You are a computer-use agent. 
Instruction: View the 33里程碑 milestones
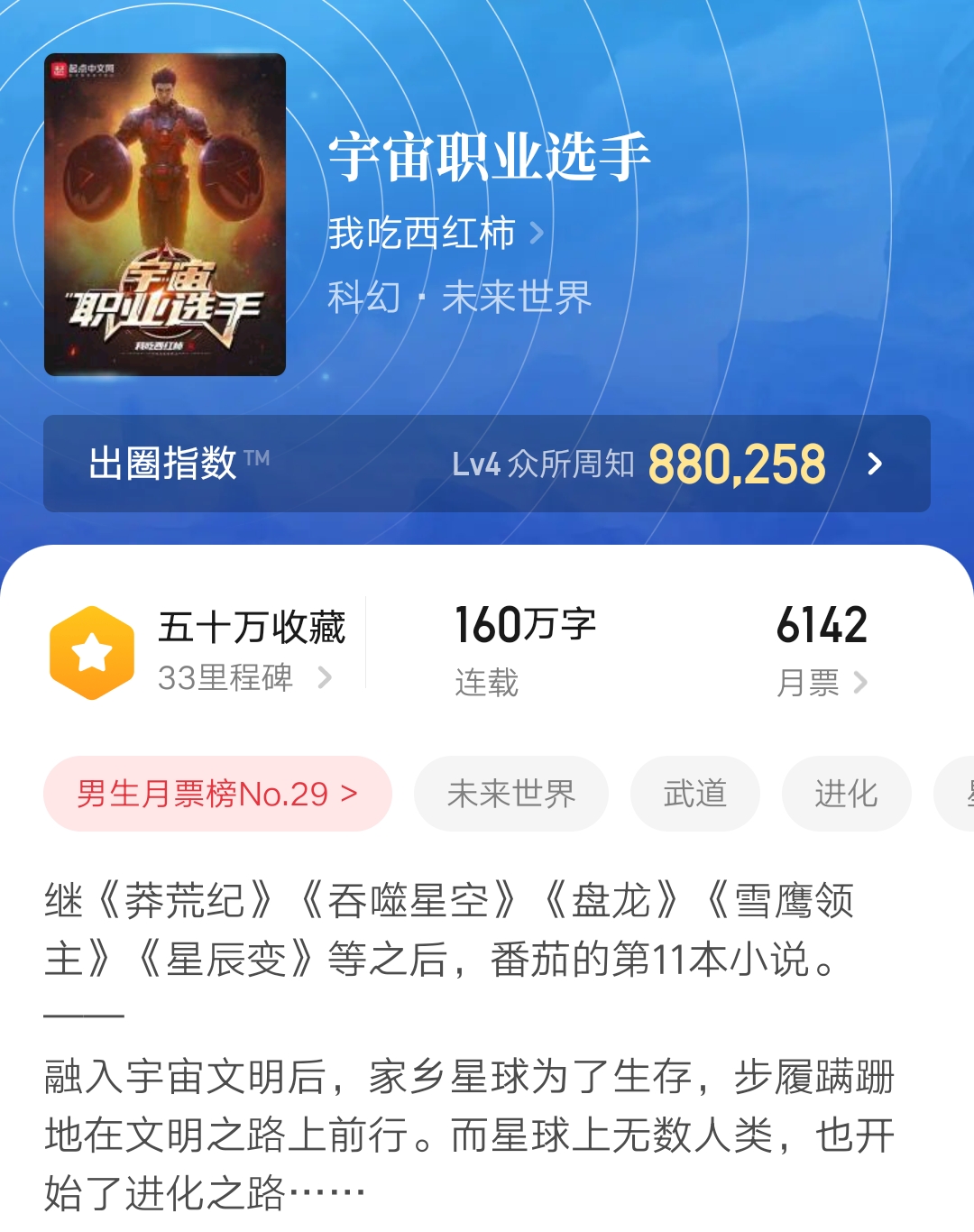click(243, 677)
